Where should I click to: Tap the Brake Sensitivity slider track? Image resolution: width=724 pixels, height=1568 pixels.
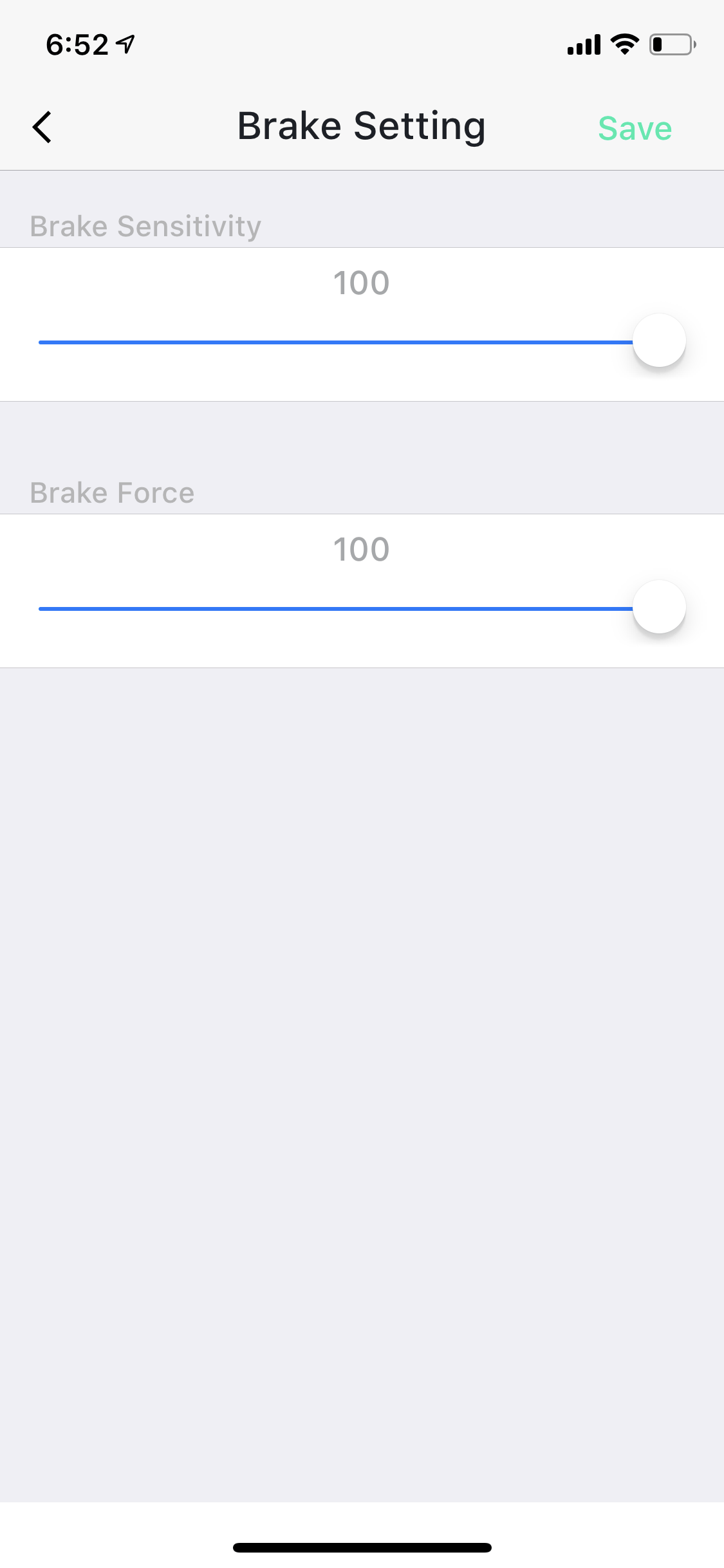pyautogui.click(x=362, y=342)
